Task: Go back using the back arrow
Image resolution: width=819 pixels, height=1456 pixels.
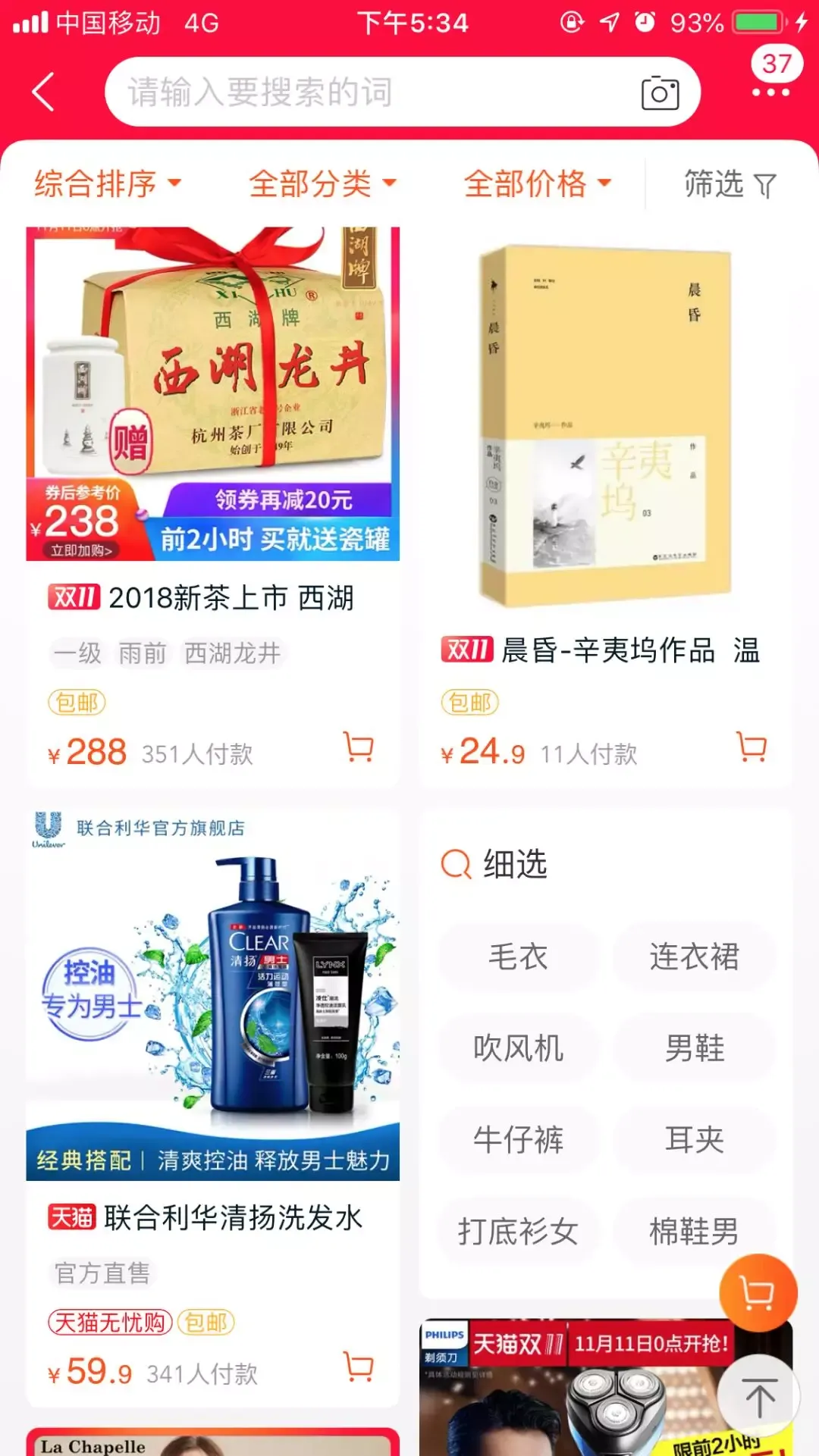Action: click(x=43, y=92)
